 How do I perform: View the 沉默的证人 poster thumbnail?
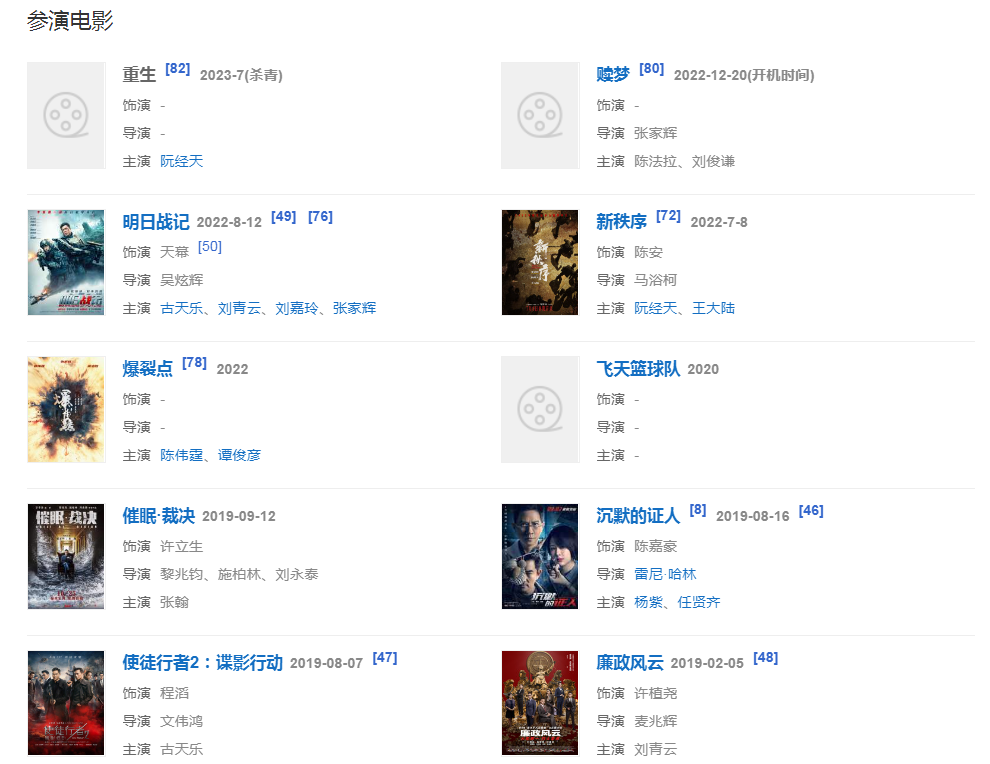pos(540,557)
